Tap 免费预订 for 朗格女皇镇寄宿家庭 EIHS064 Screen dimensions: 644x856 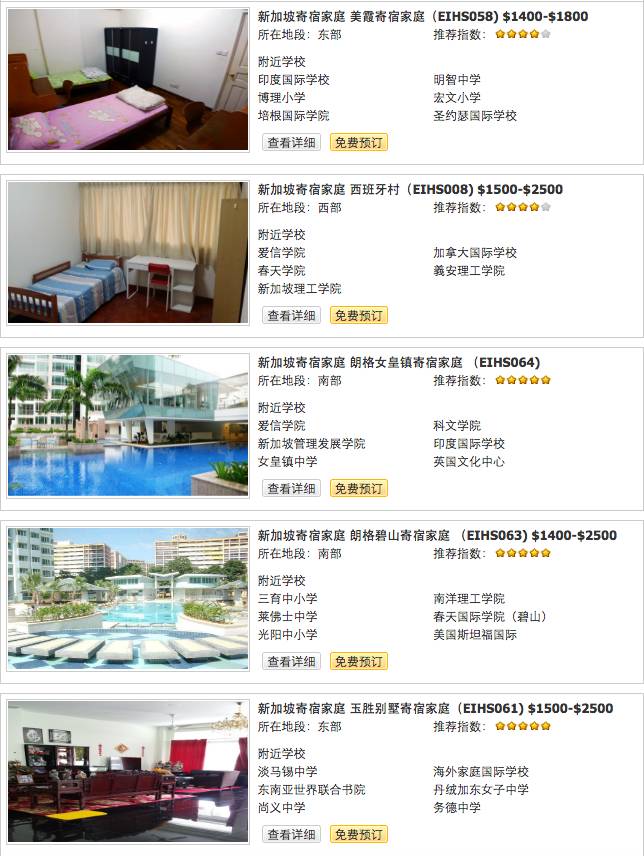pyautogui.click(x=358, y=489)
